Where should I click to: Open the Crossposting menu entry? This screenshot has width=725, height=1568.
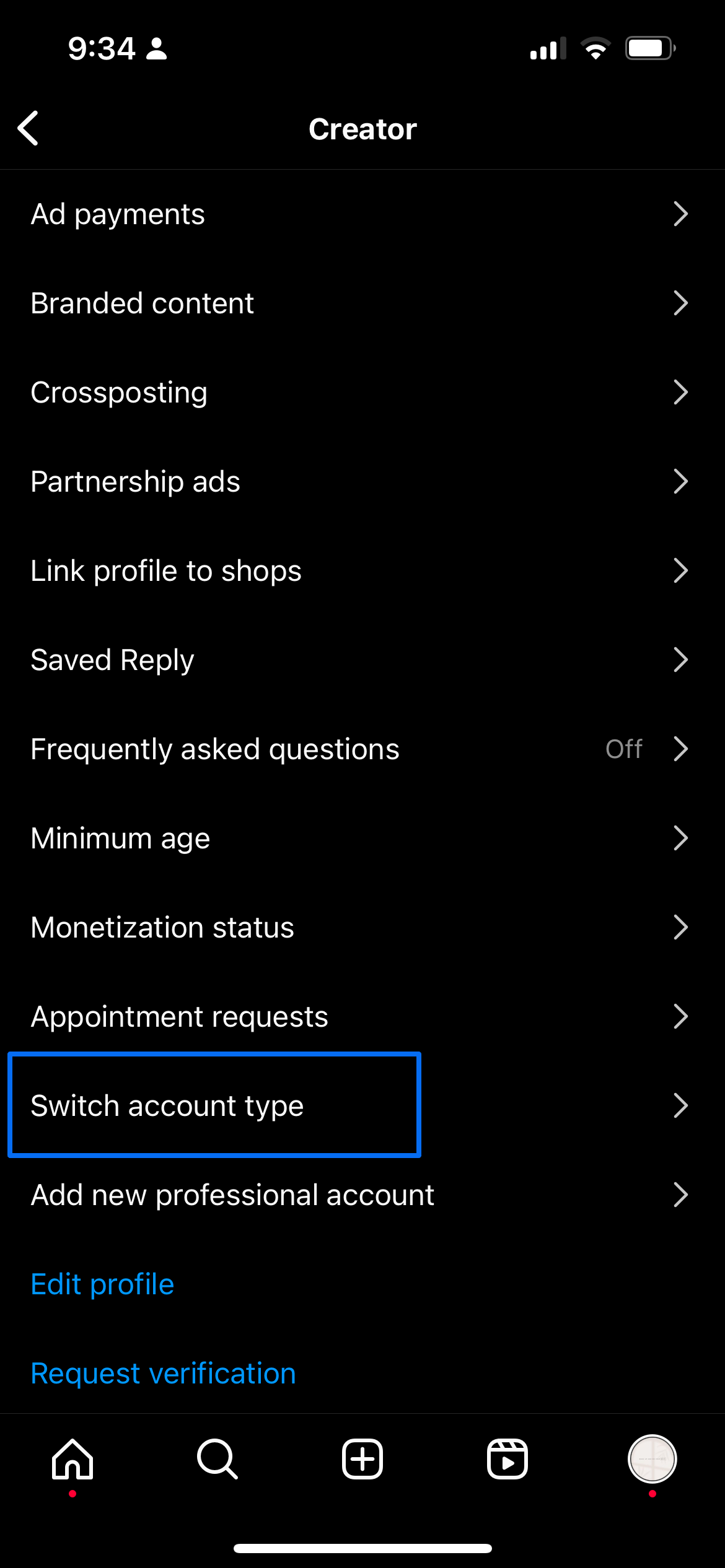pyautogui.click(x=119, y=391)
